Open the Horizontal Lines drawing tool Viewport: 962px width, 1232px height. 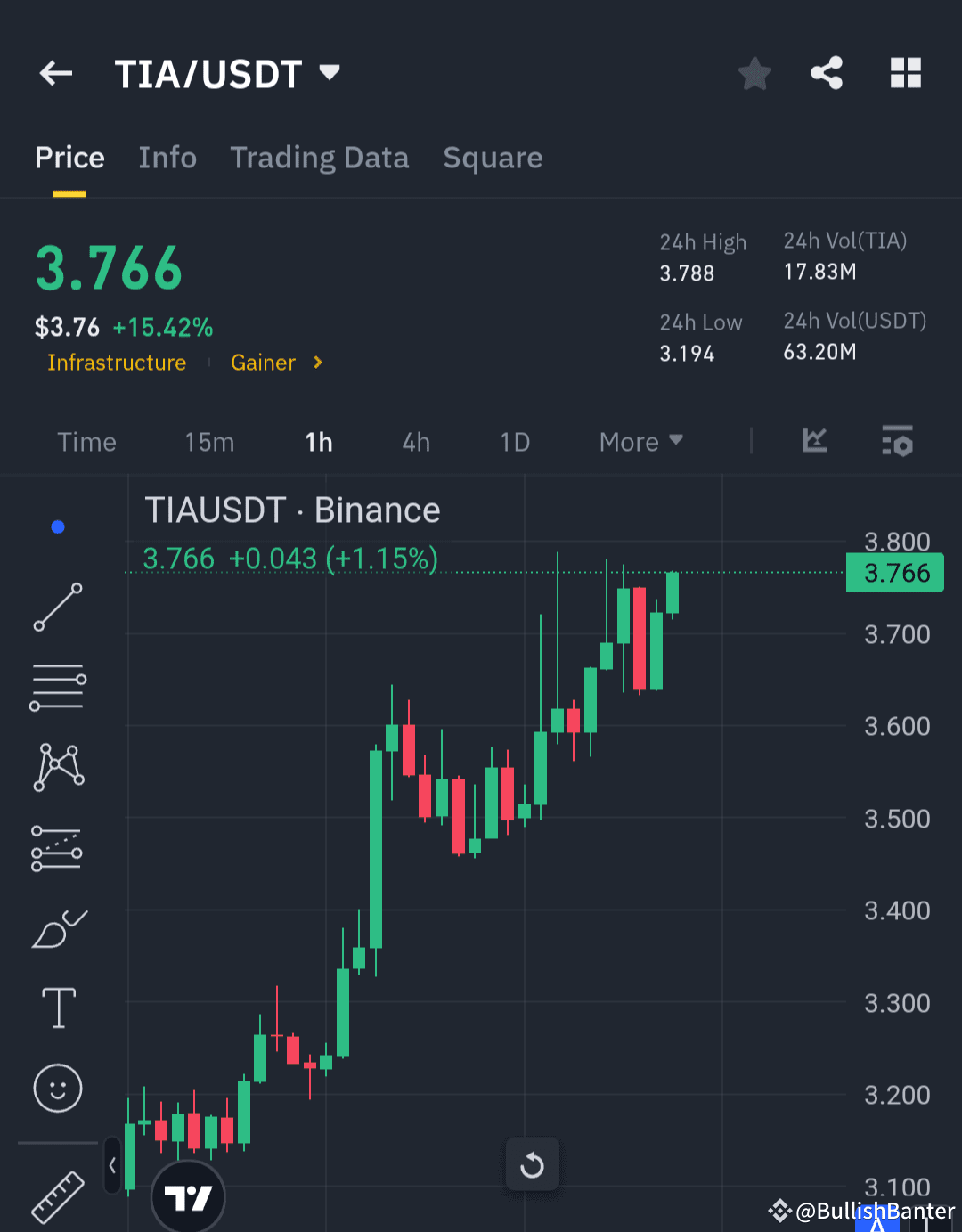pyautogui.click(x=58, y=687)
